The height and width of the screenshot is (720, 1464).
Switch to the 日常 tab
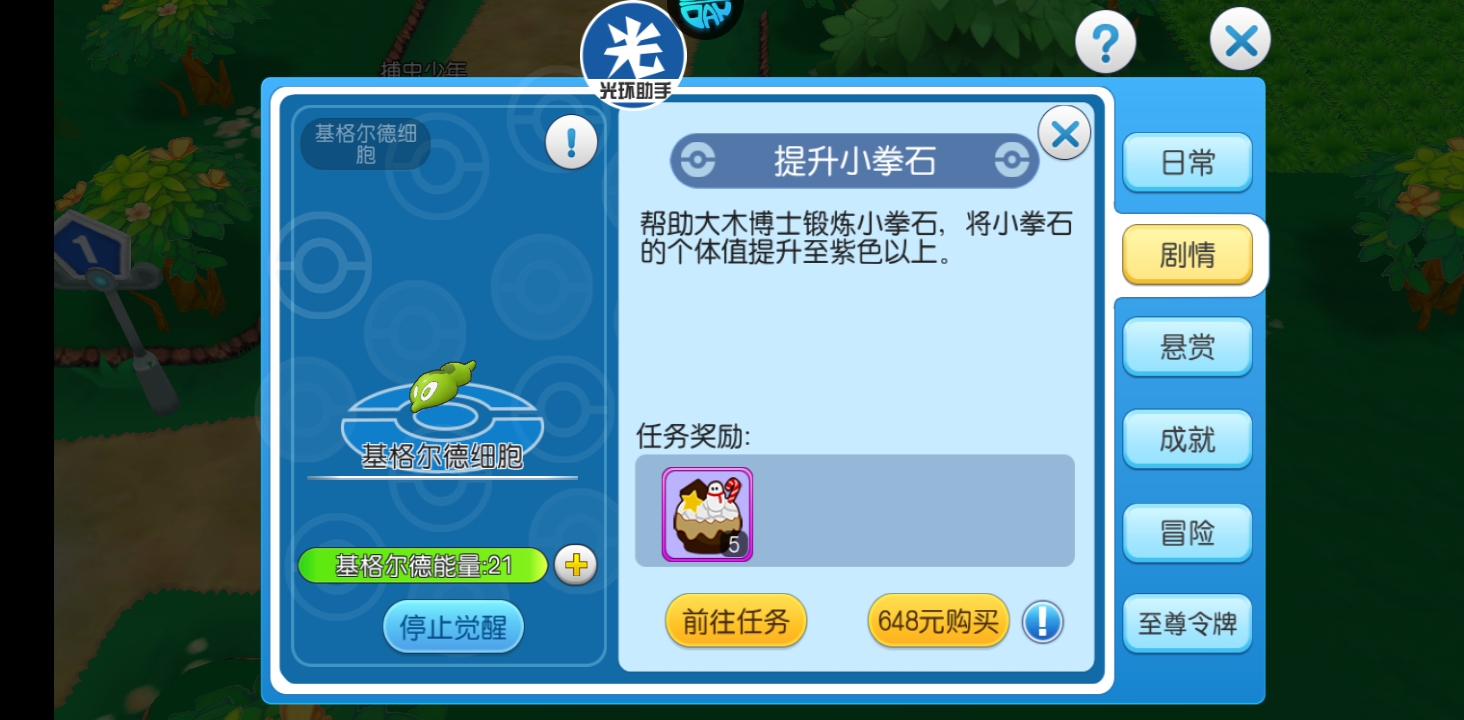pos(1187,163)
